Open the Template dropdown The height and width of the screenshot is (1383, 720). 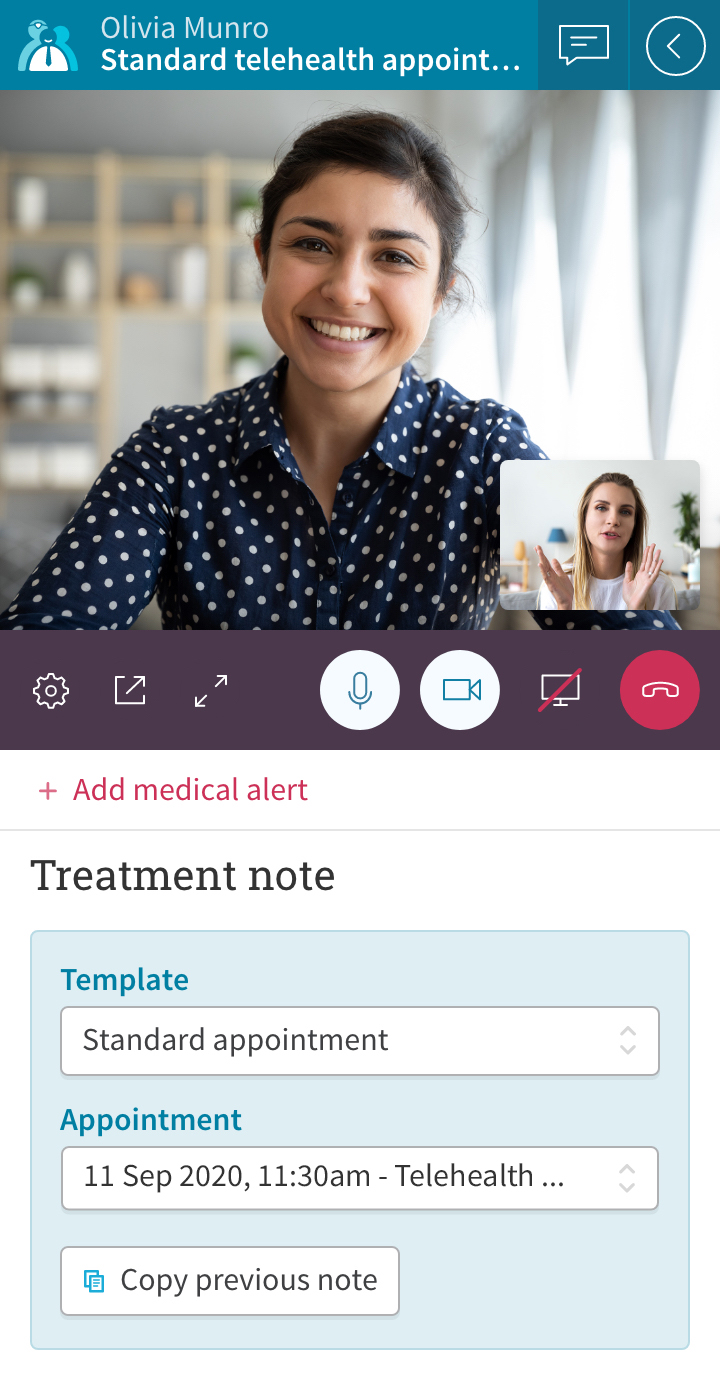point(360,1040)
